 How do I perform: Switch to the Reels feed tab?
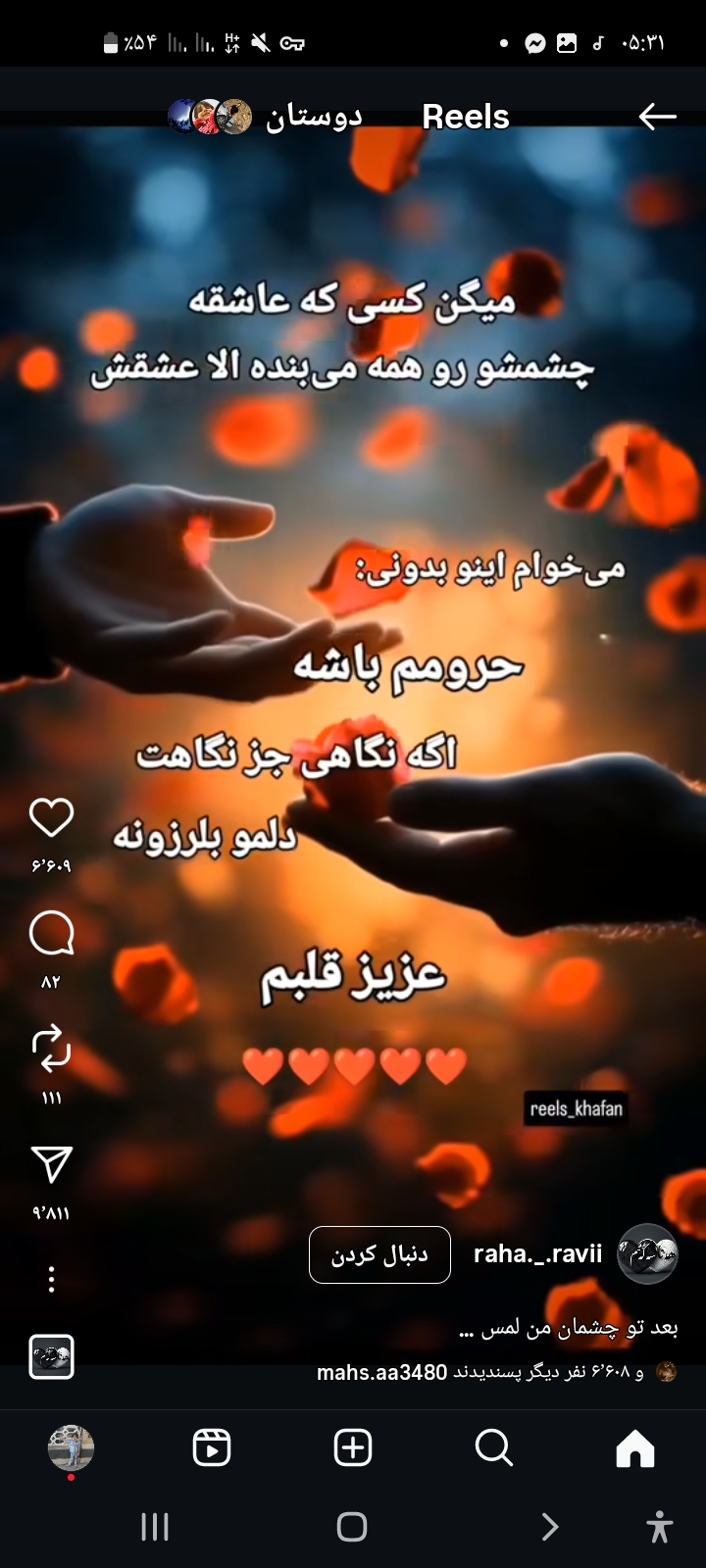click(x=465, y=117)
